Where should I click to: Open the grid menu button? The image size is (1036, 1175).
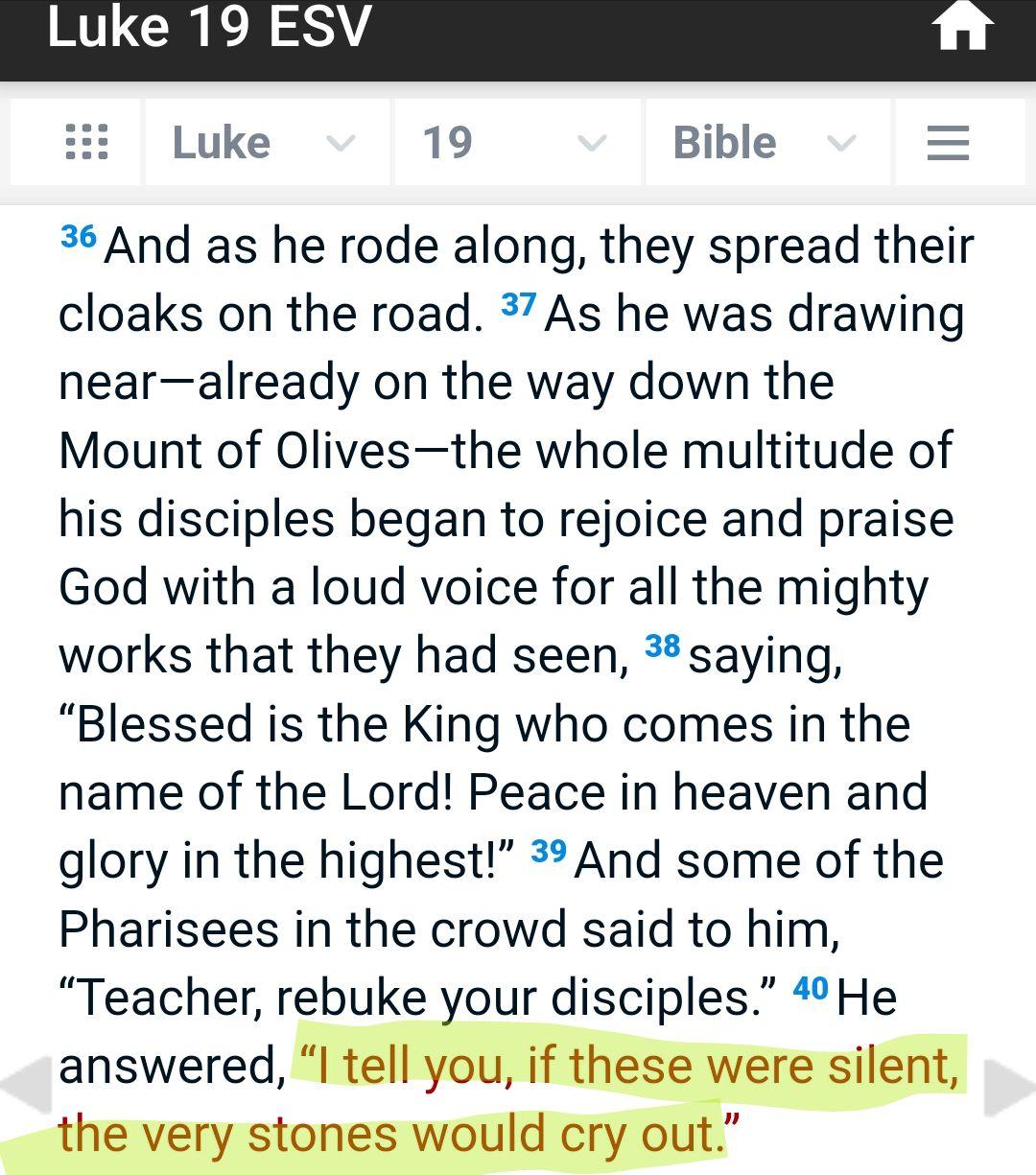[86, 142]
